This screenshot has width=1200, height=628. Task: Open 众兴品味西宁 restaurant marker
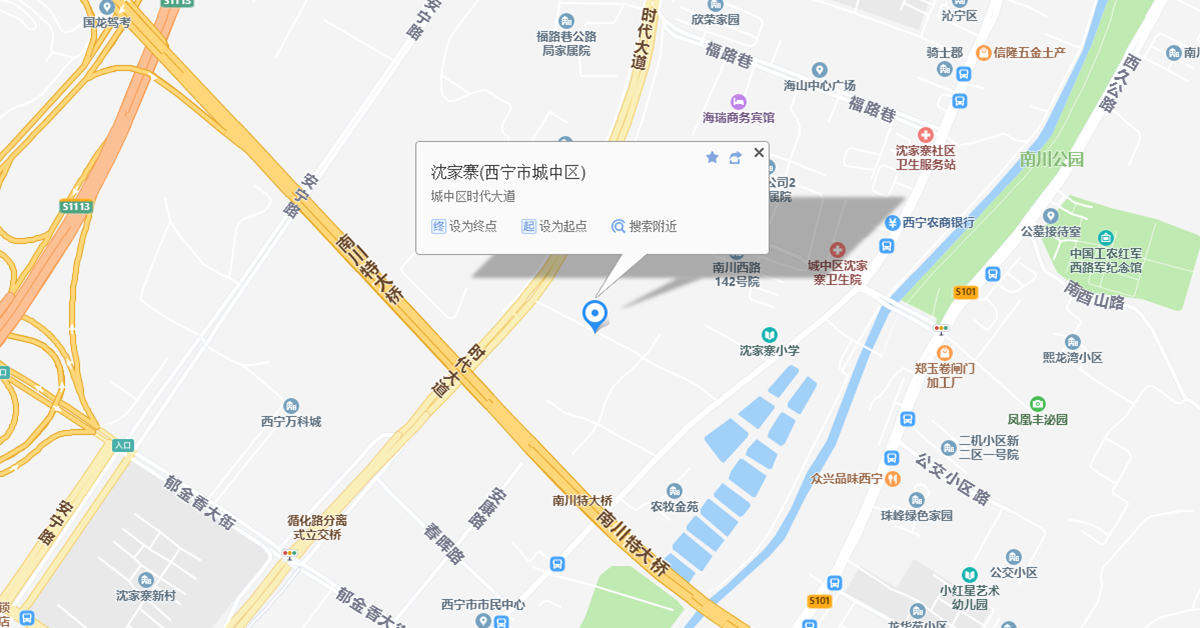pos(891,478)
